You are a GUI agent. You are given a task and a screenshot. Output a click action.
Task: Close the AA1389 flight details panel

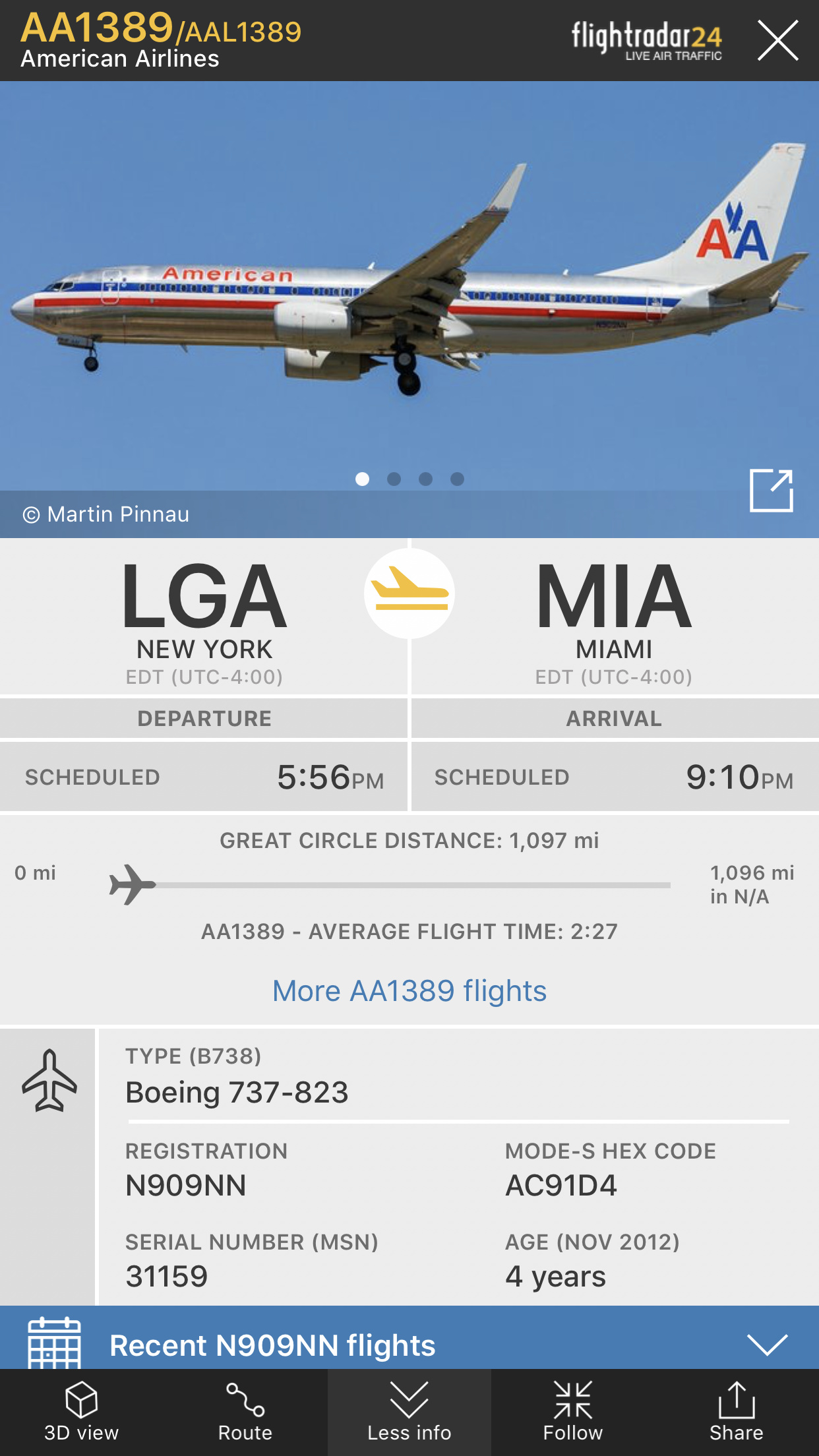pyautogui.click(x=777, y=40)
